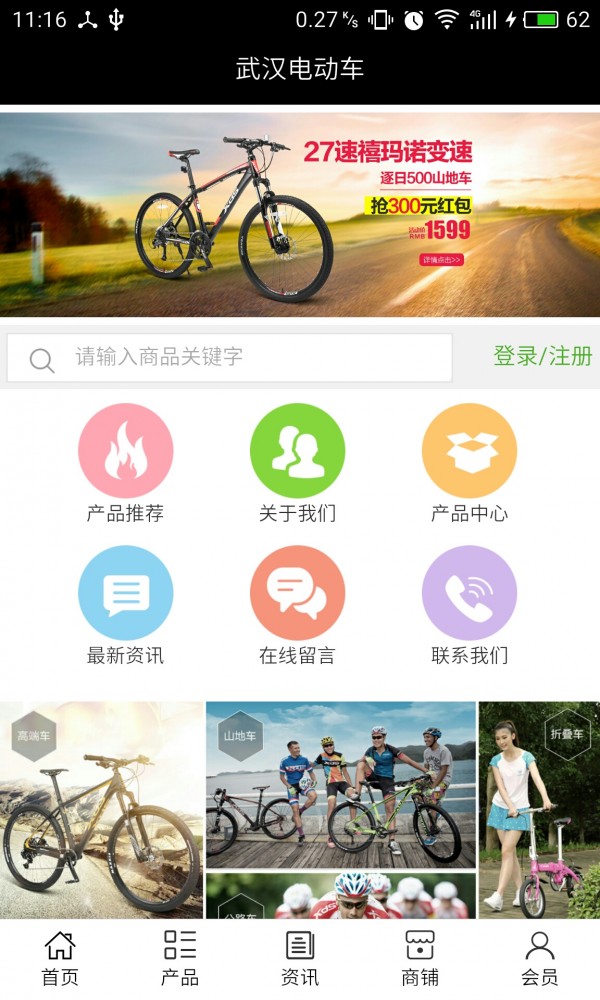Switch to the 首页 tab
600x1000 pixels.
click(60, 958)
